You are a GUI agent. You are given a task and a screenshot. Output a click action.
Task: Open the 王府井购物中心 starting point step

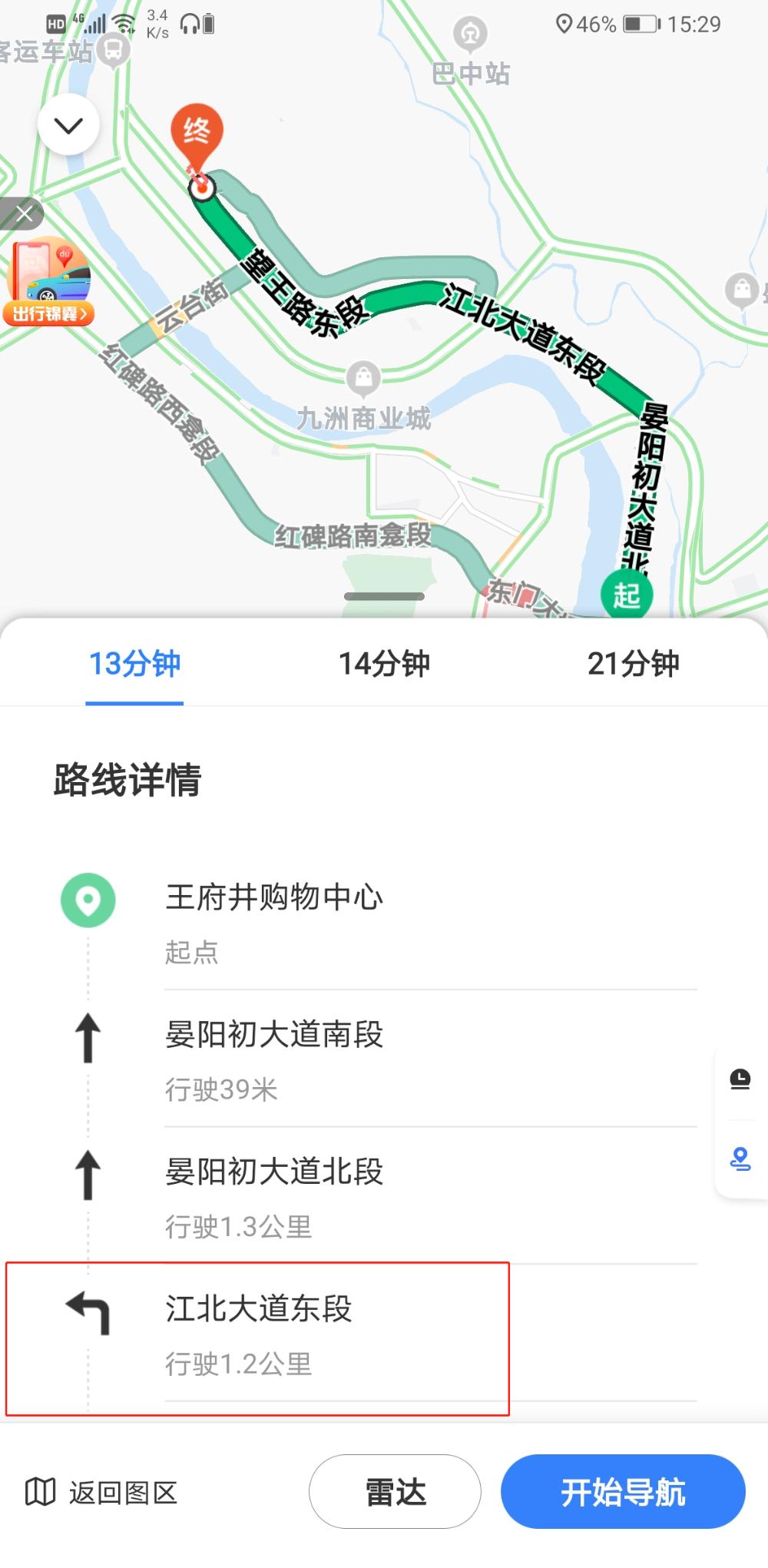pos(274,920)
